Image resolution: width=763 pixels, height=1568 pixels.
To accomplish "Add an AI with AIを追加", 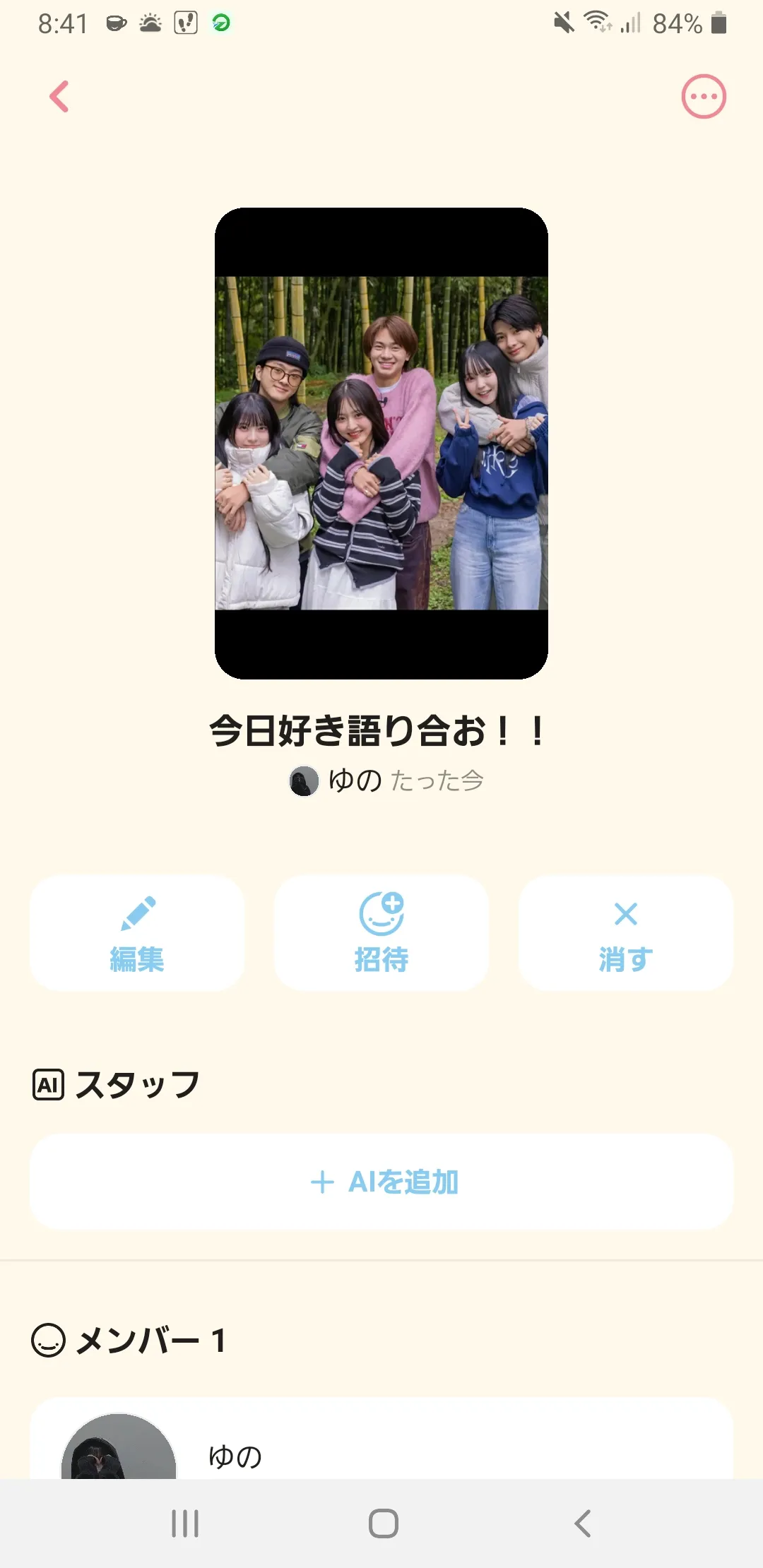I will click(381, 1182).
